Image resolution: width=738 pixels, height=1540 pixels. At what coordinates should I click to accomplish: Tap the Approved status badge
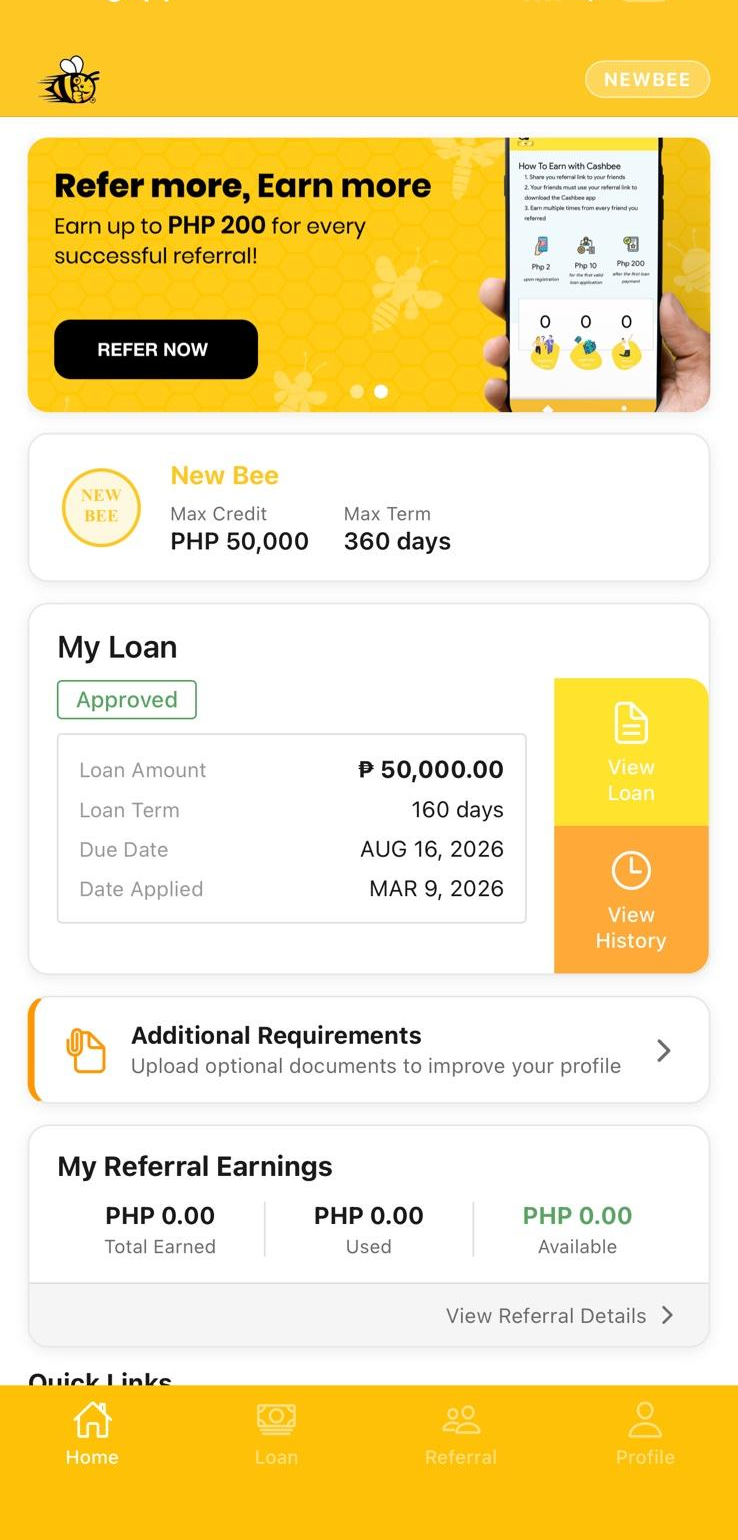click(x=126, y=700)
